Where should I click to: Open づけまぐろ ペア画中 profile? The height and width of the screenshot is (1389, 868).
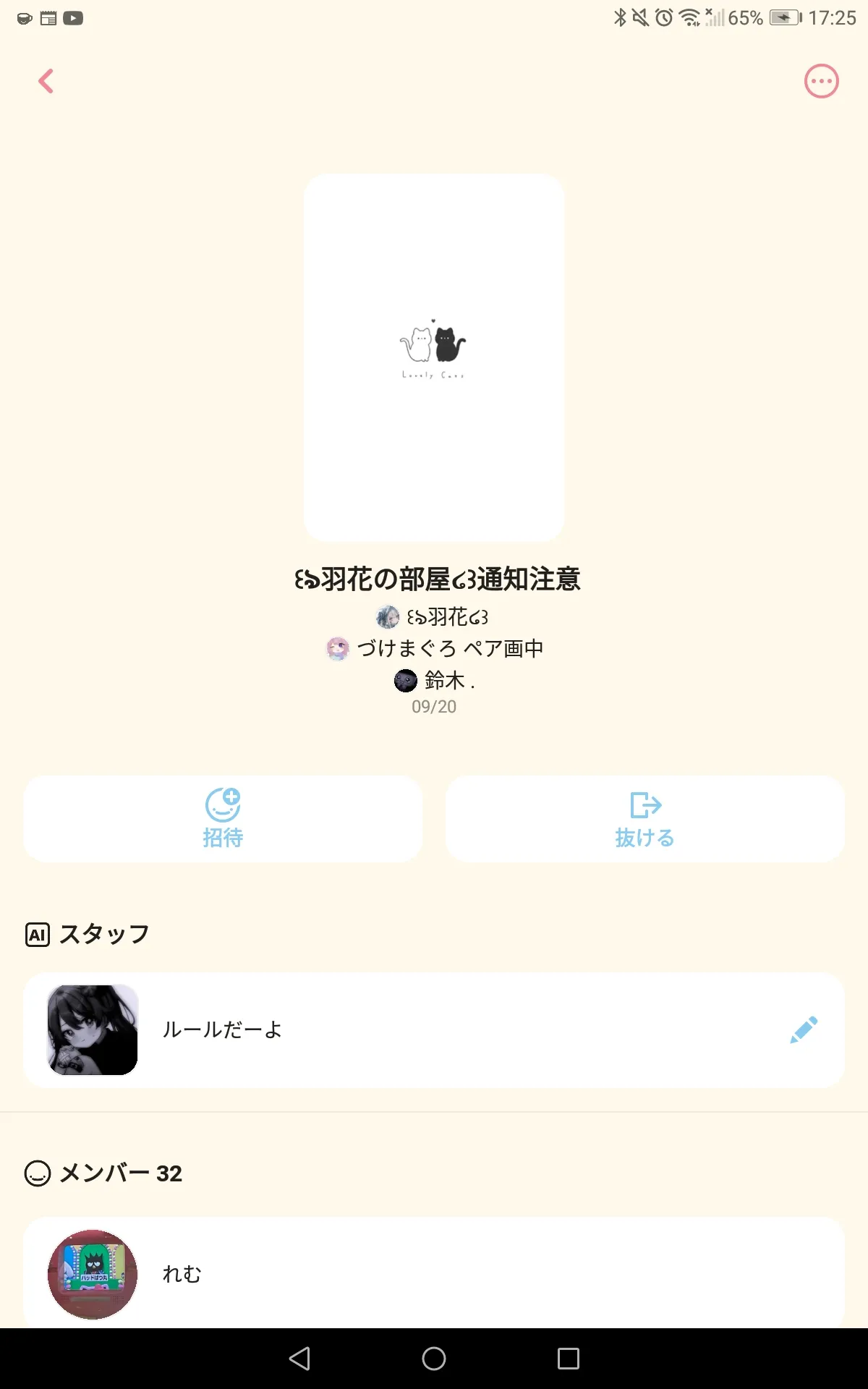point(435,648)
